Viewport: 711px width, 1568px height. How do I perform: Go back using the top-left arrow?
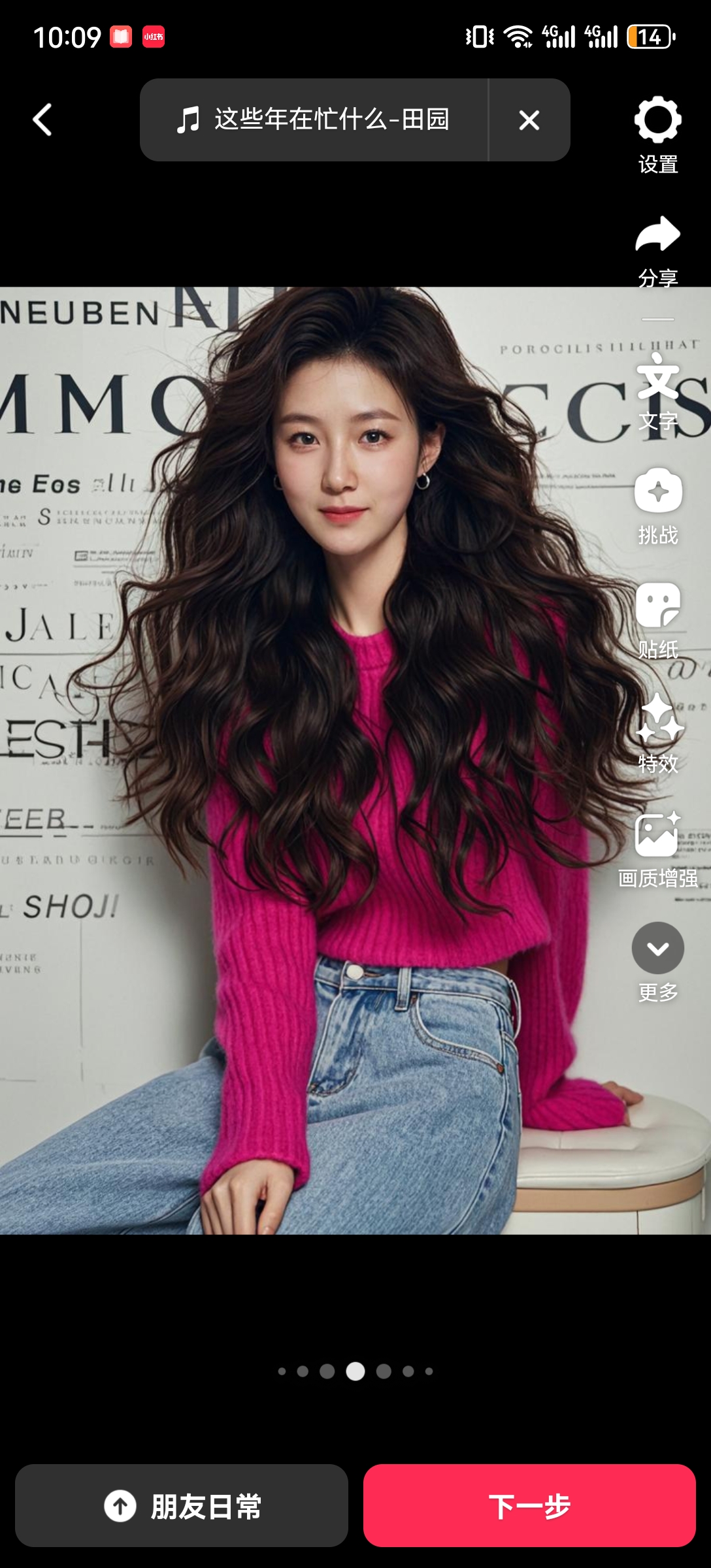click(x=43, y=120)
